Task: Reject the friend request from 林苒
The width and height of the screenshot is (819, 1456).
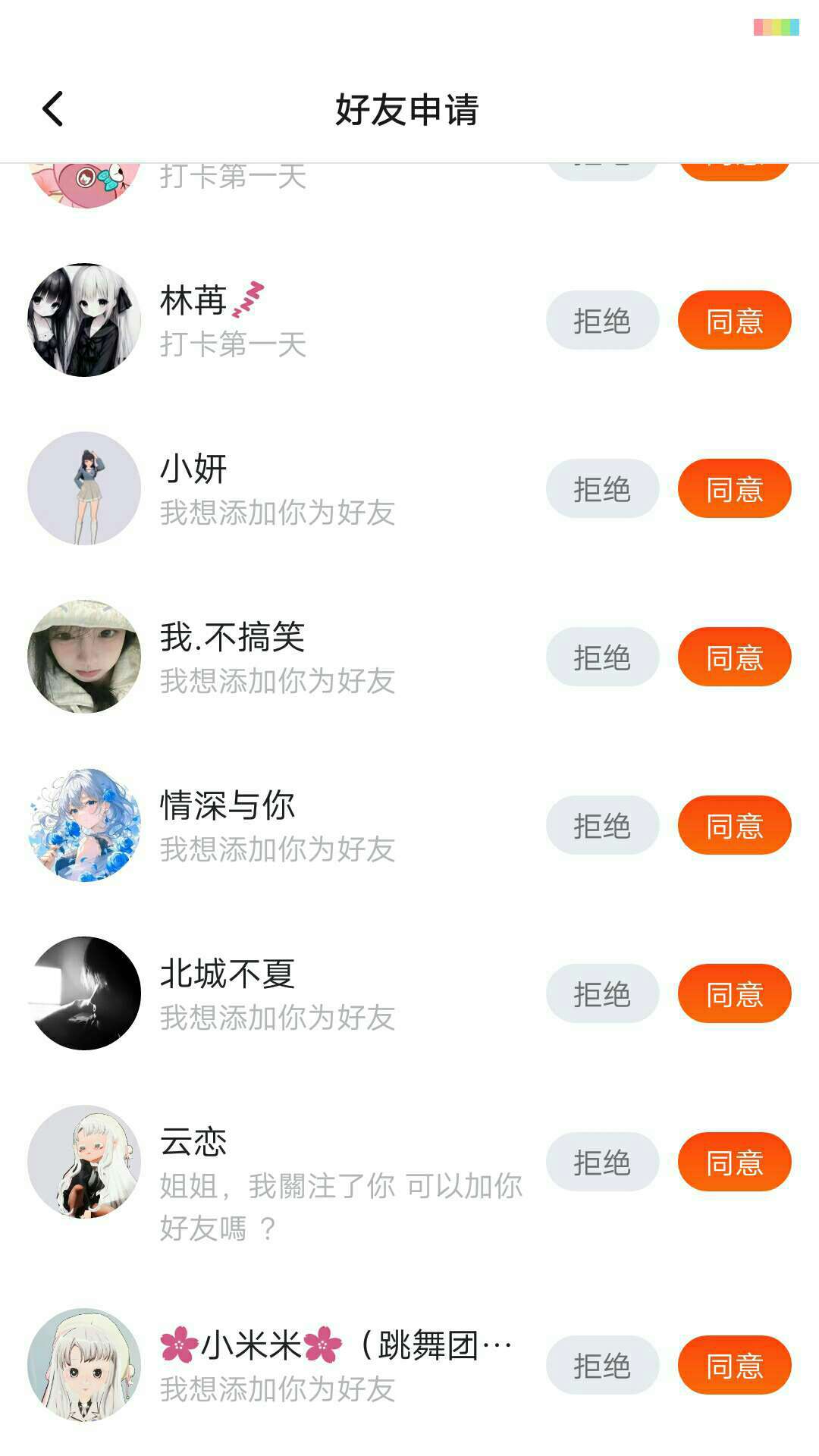Action: 602,321
